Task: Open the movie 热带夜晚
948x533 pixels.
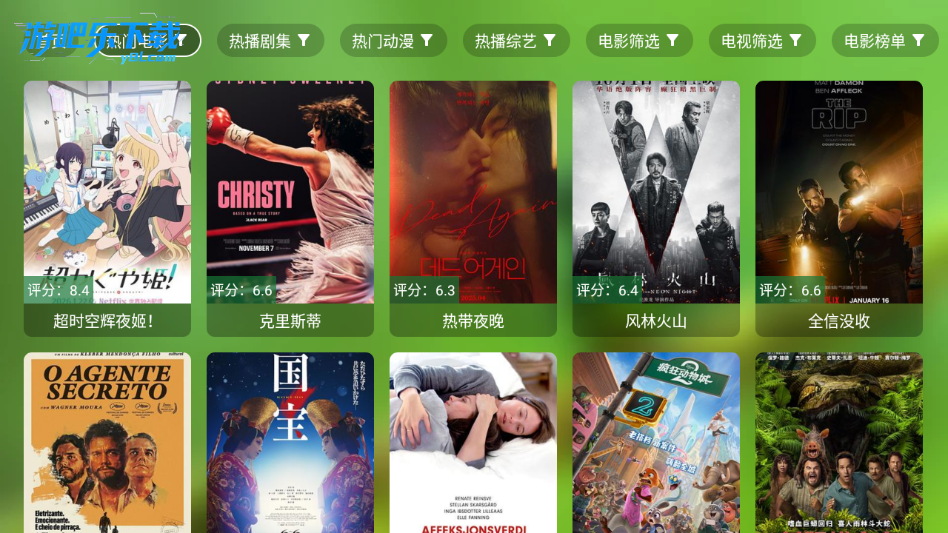Action: point(473,208)
